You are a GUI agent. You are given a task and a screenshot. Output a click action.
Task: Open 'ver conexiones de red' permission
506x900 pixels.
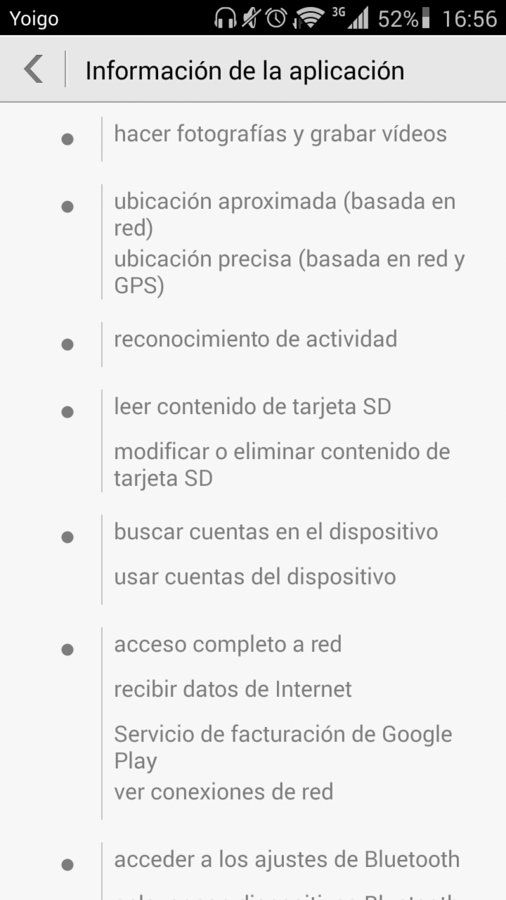pos(223,792)
